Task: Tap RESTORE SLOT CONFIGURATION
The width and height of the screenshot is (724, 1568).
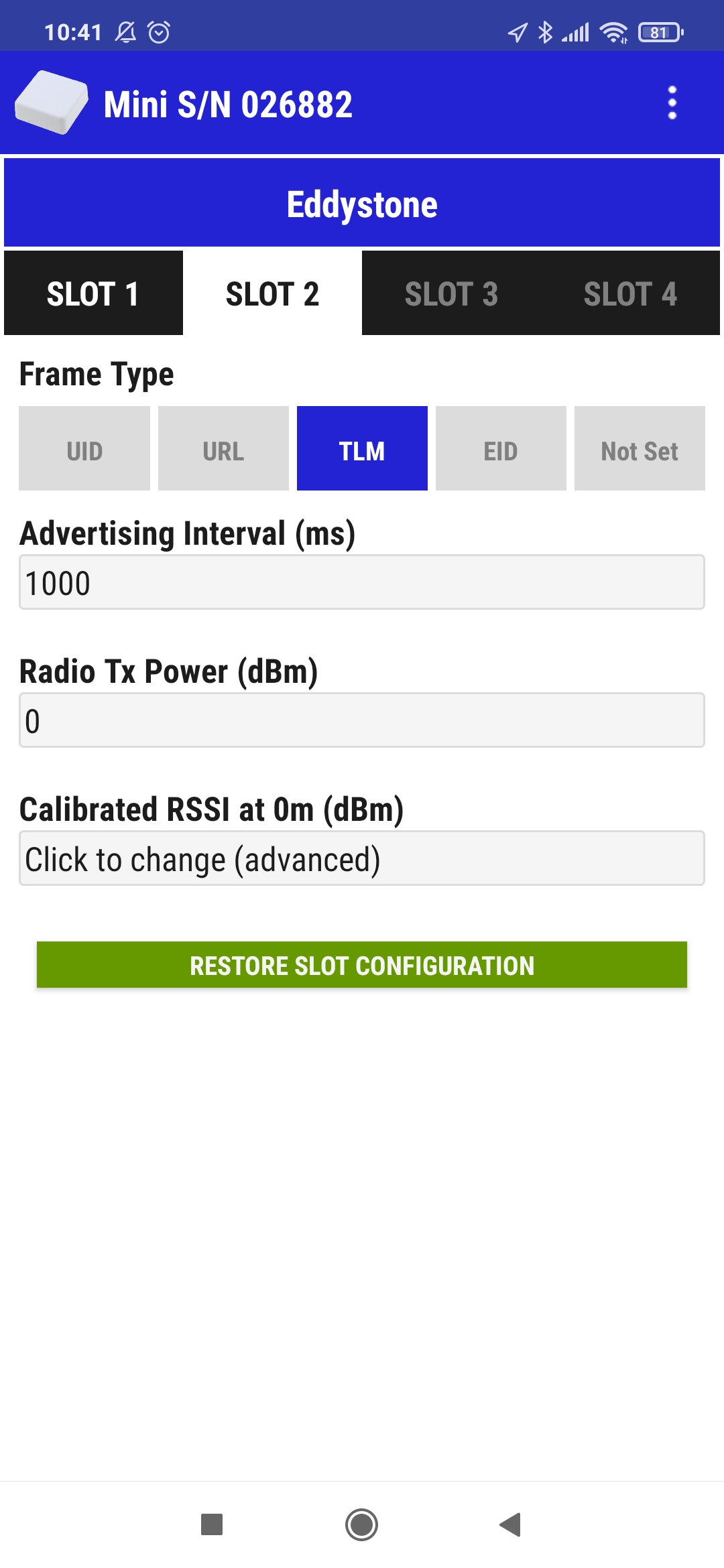Action: (x=362, y=965)
